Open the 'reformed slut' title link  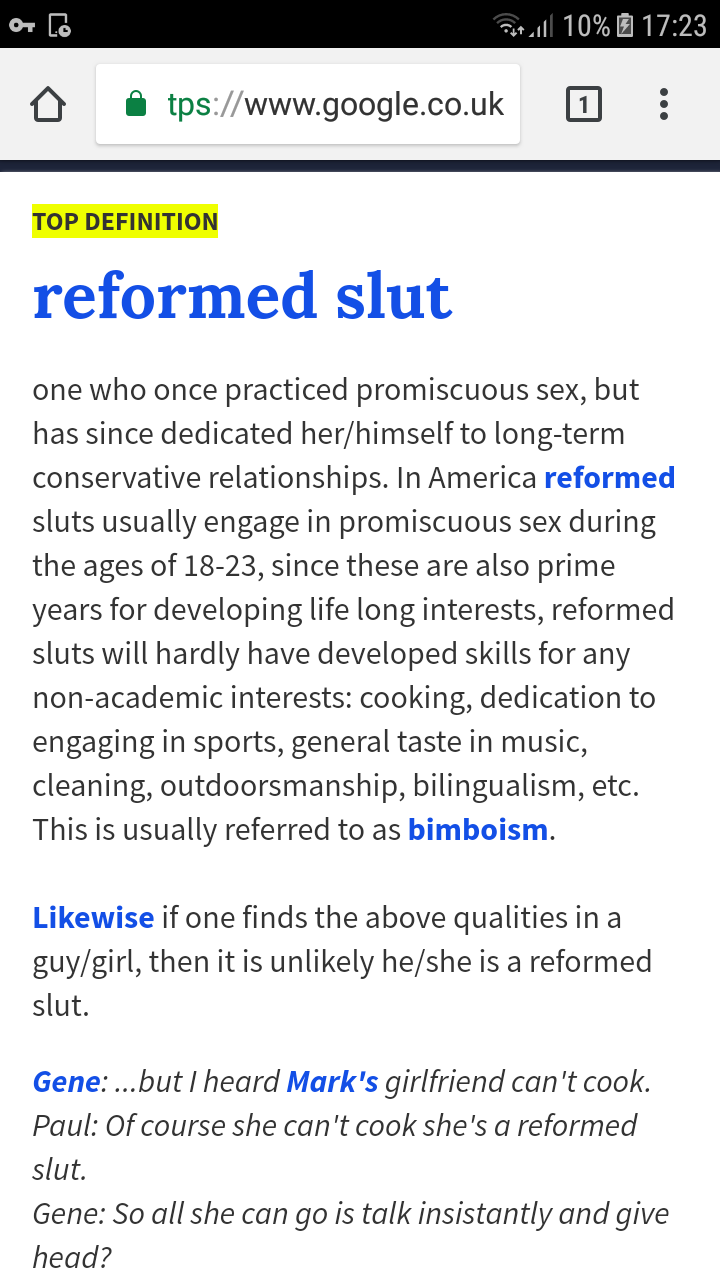242,297
